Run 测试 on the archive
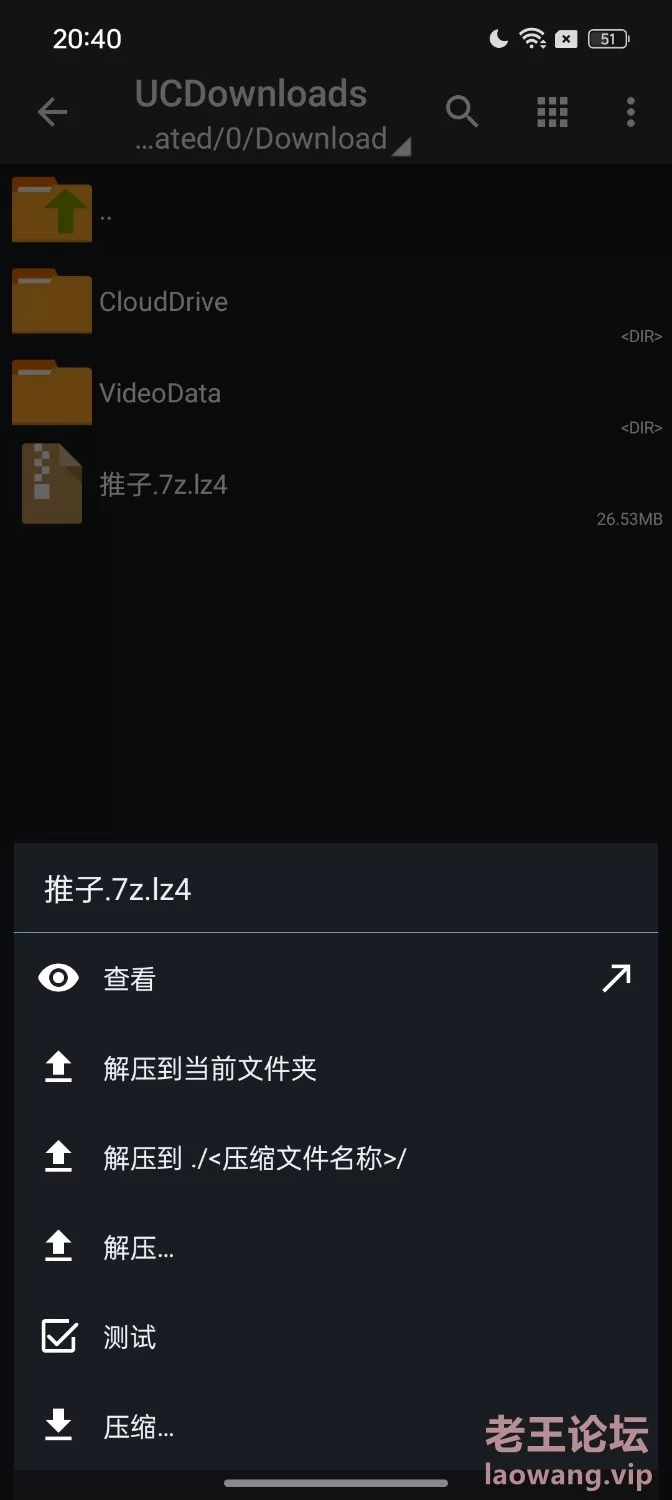This screenshot has height=1500, width=672. click(336, 1337)
